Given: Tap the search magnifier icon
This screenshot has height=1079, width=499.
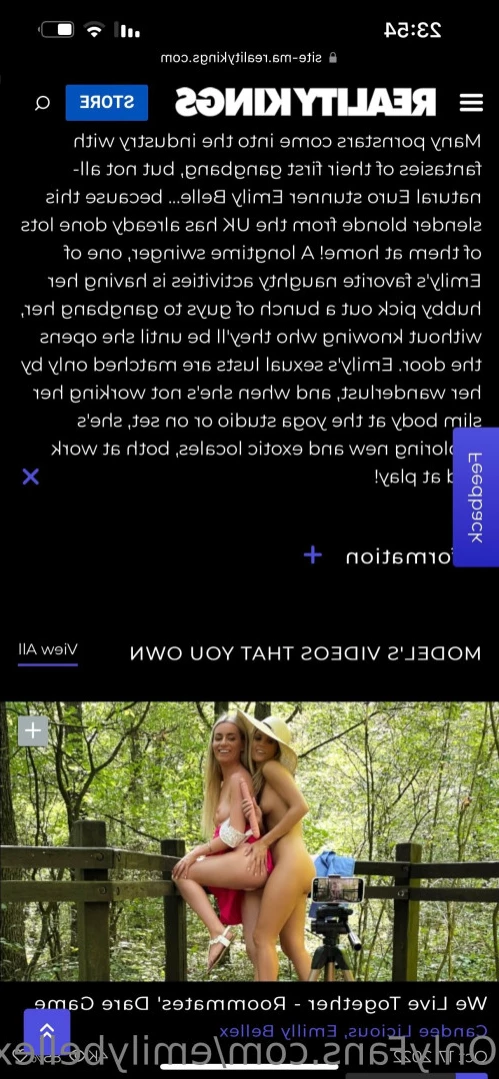Looking at the screenshot, I should 42,103.
